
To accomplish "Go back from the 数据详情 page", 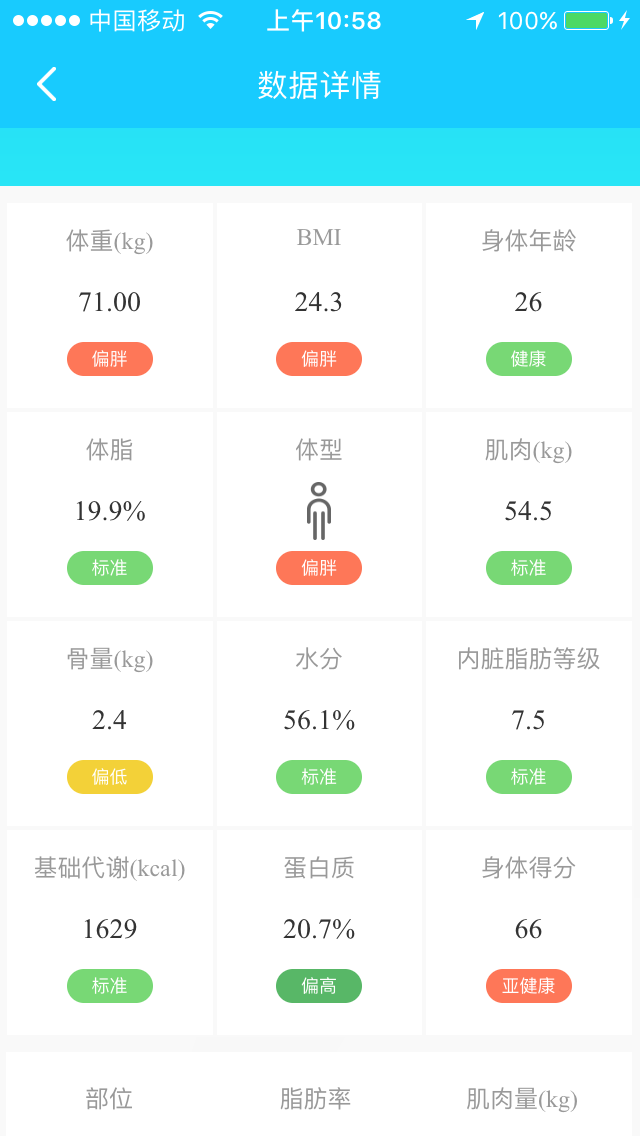I will click(46, 84).
